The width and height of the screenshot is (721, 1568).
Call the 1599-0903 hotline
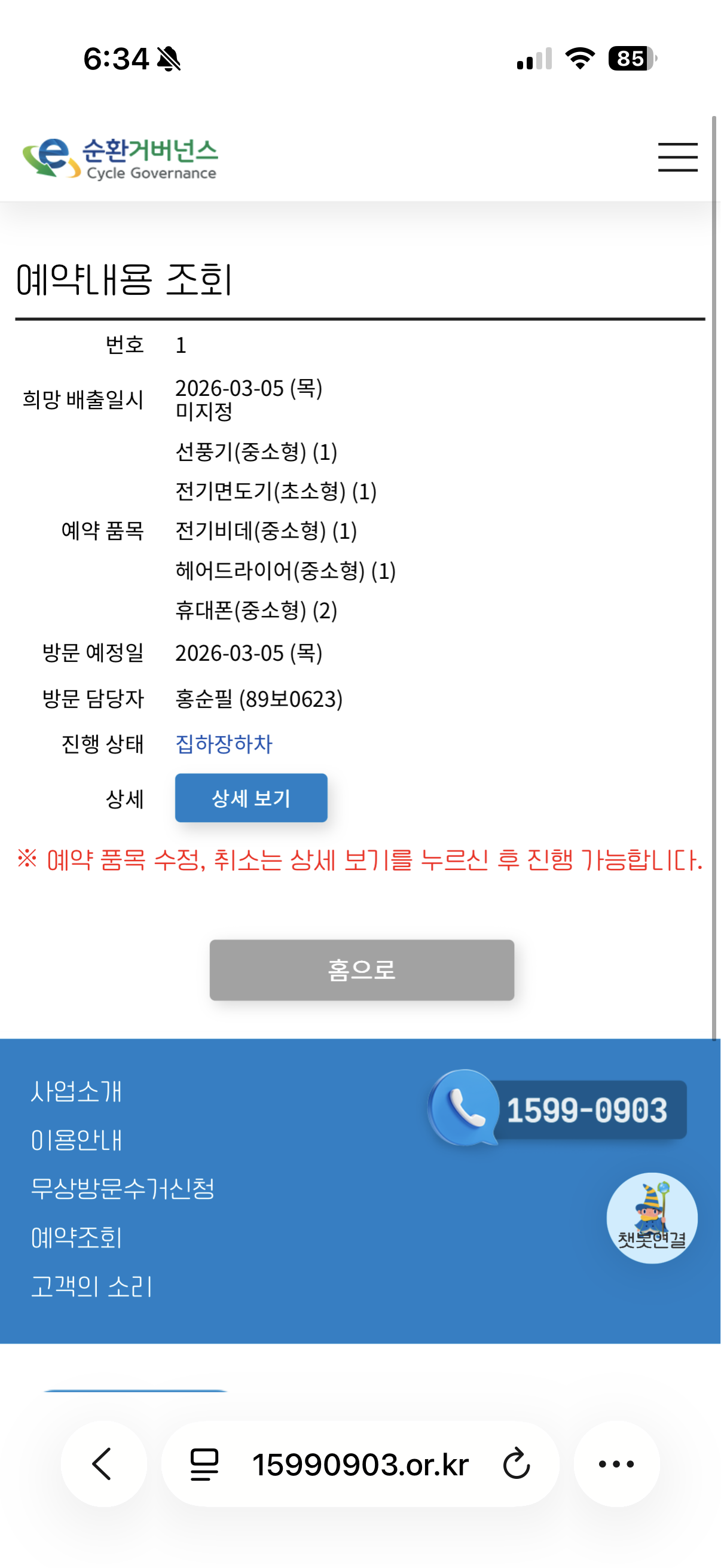pos(558,1109)
